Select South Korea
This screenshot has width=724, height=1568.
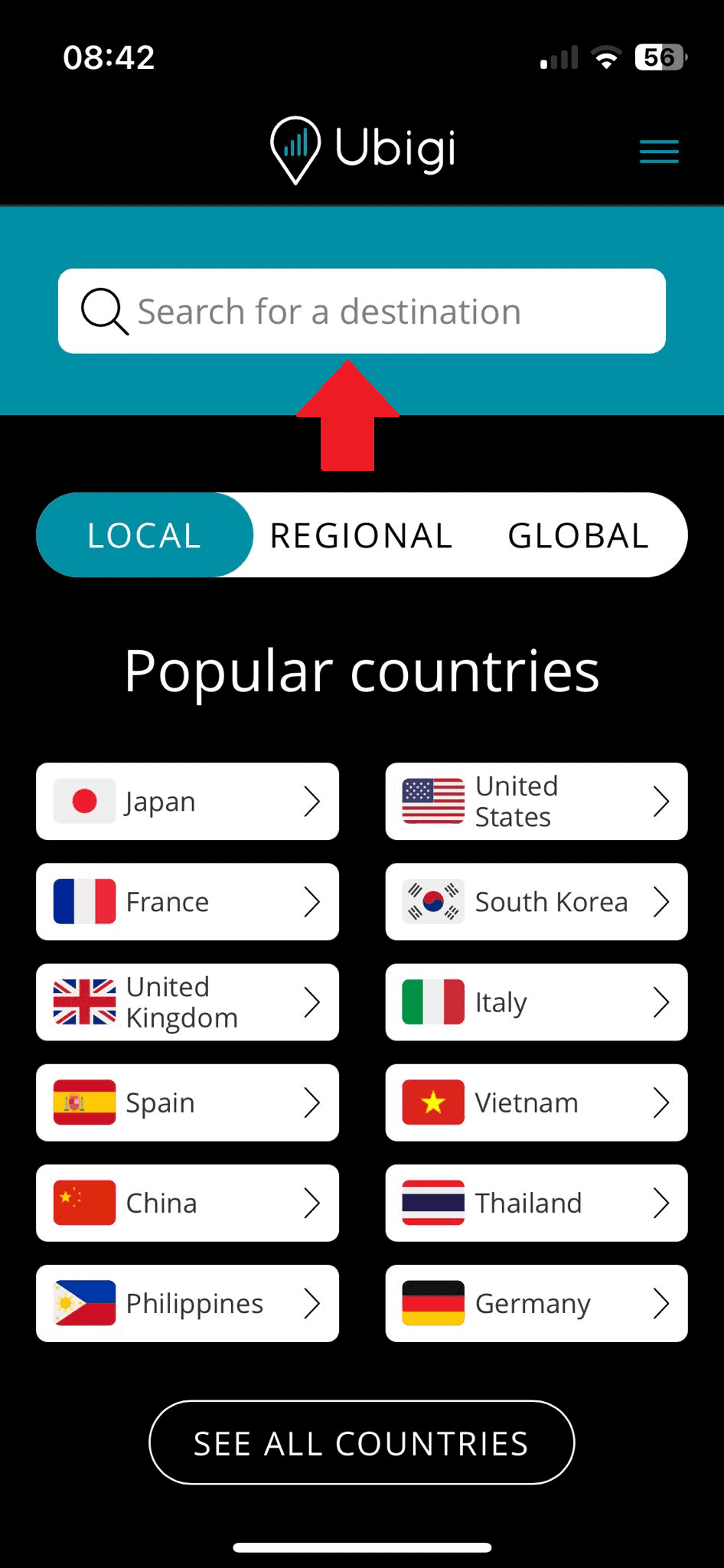tap(536, 902)
